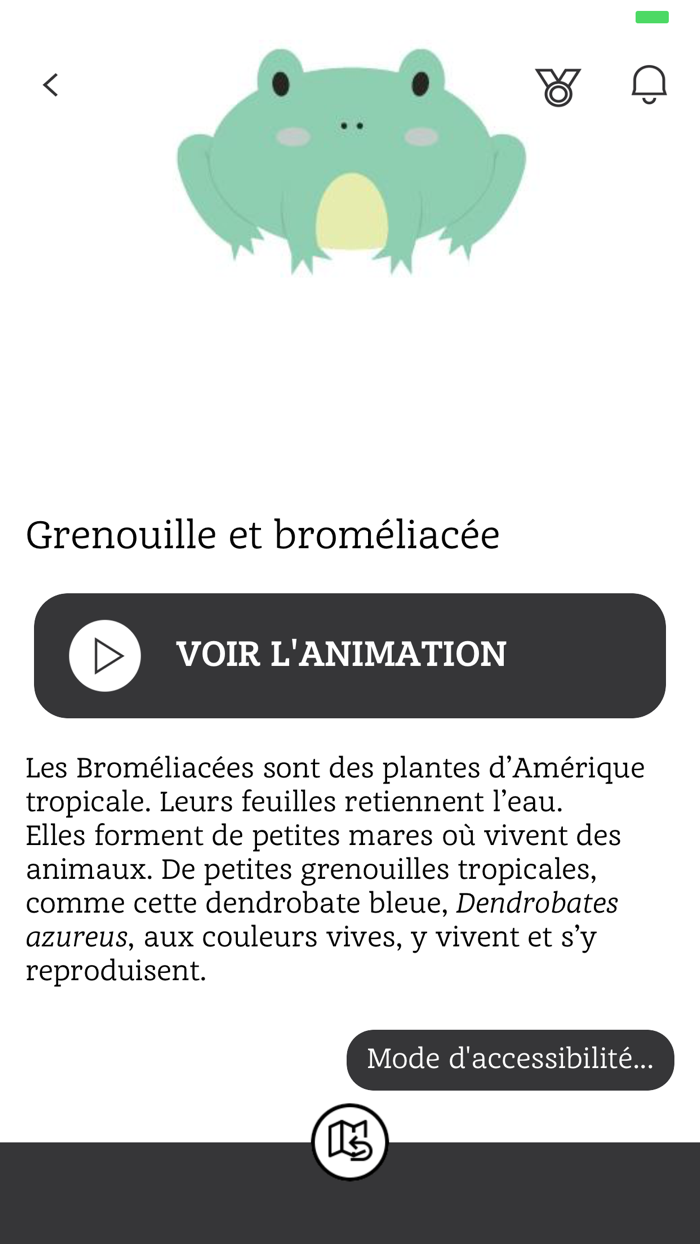The height and width of the screenshot is (1244, 700).
Task: Open the map button at the bottom
Action: click(350, 1141)
